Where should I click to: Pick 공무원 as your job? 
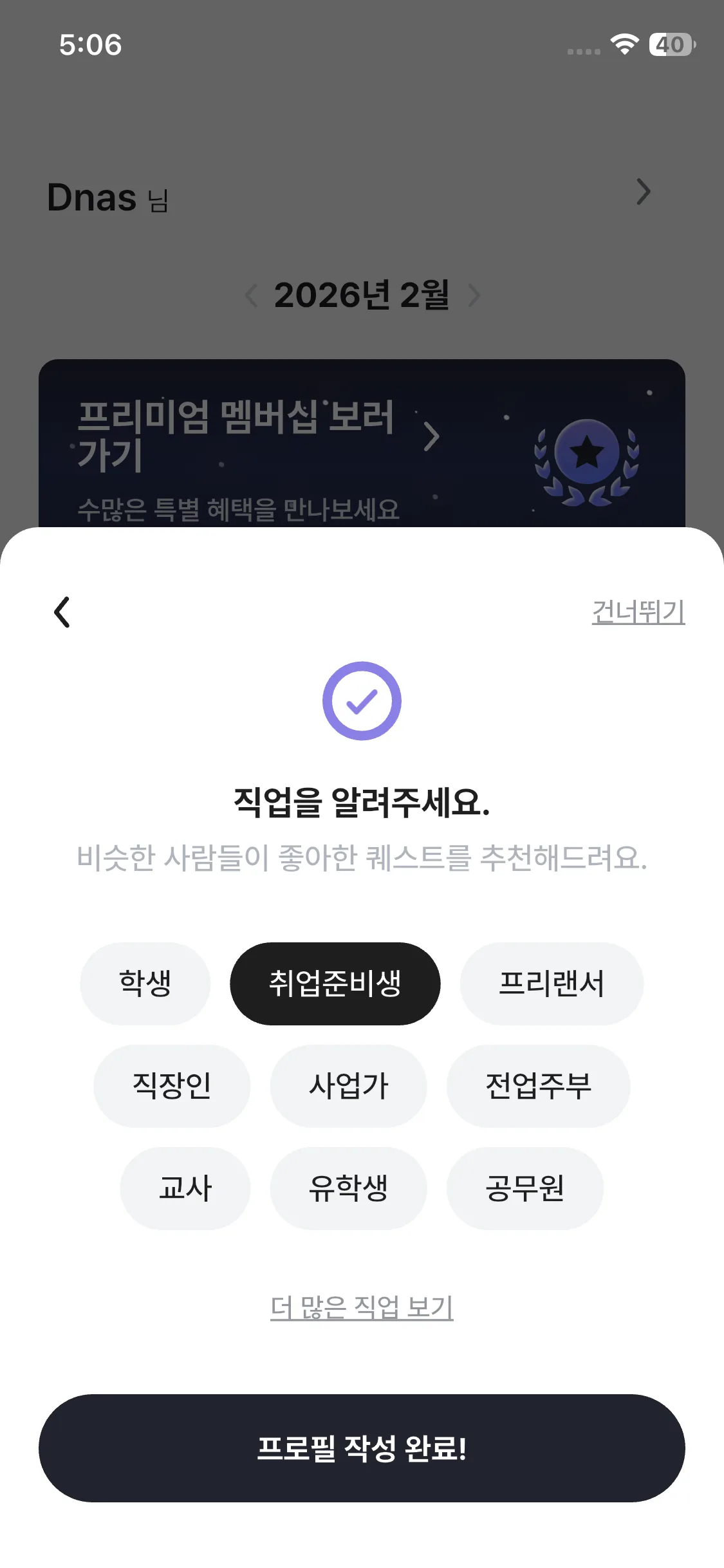click(x=524, y=1188)
